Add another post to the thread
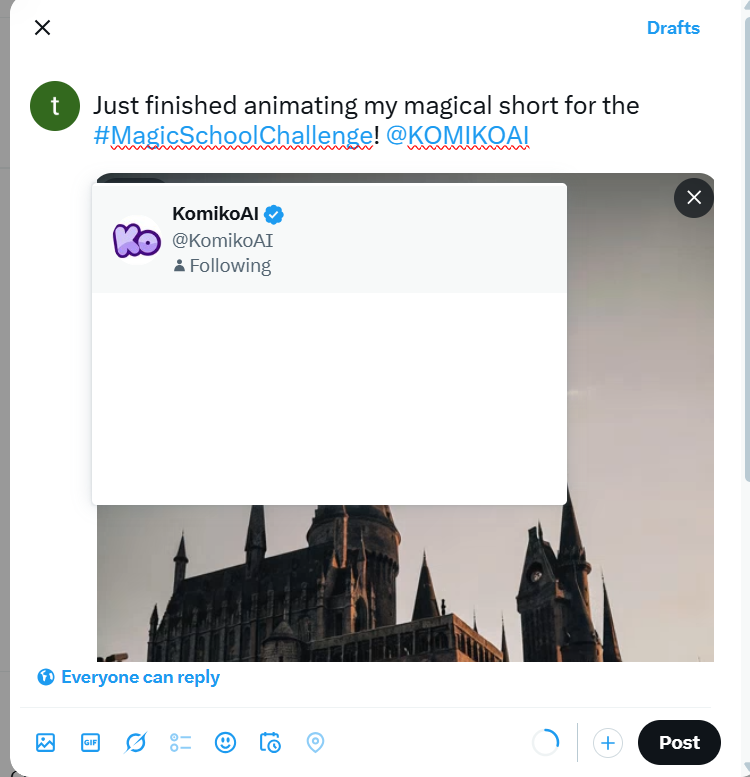Image resolution: width=750 pixels, height=777 pixels. tap(608, 743)
